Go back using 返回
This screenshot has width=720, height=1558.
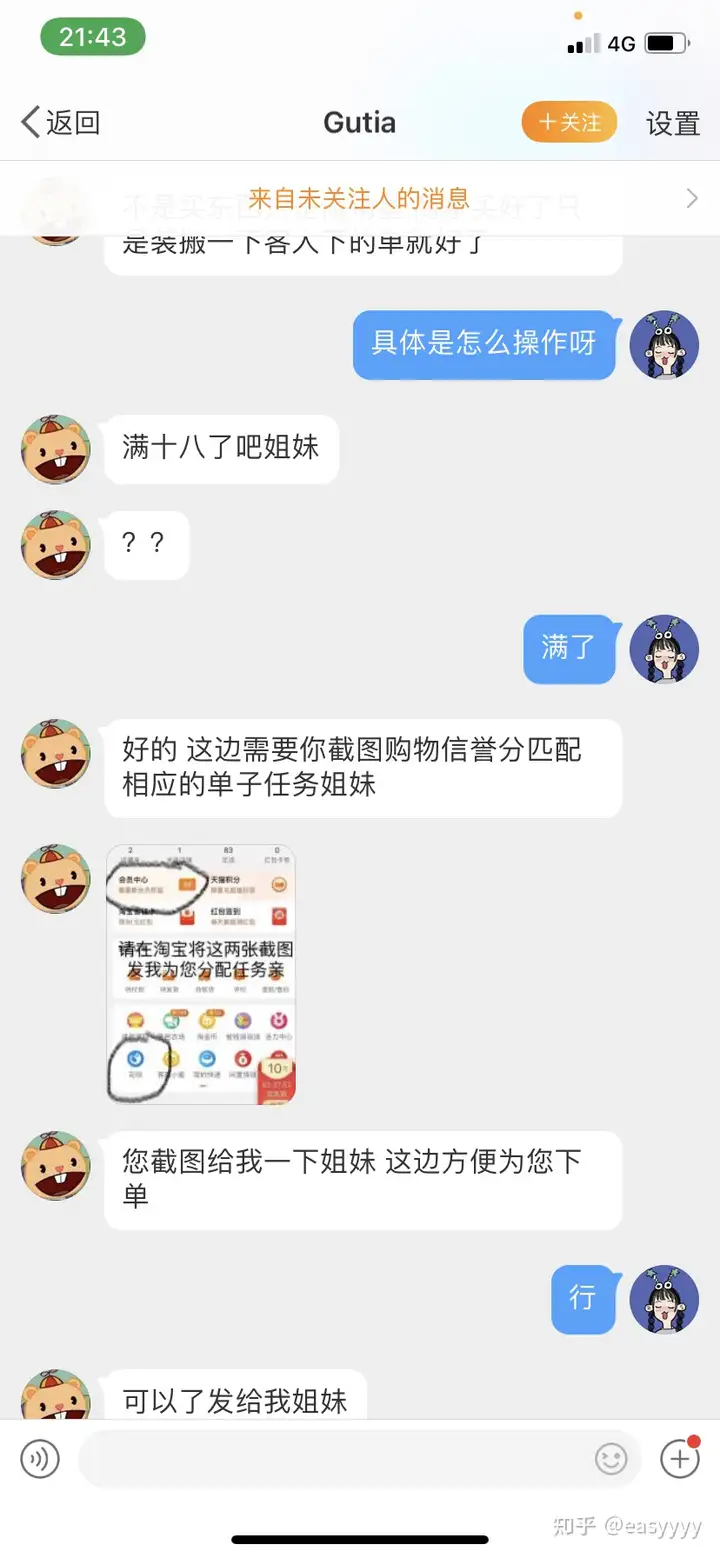coord(62,123)
